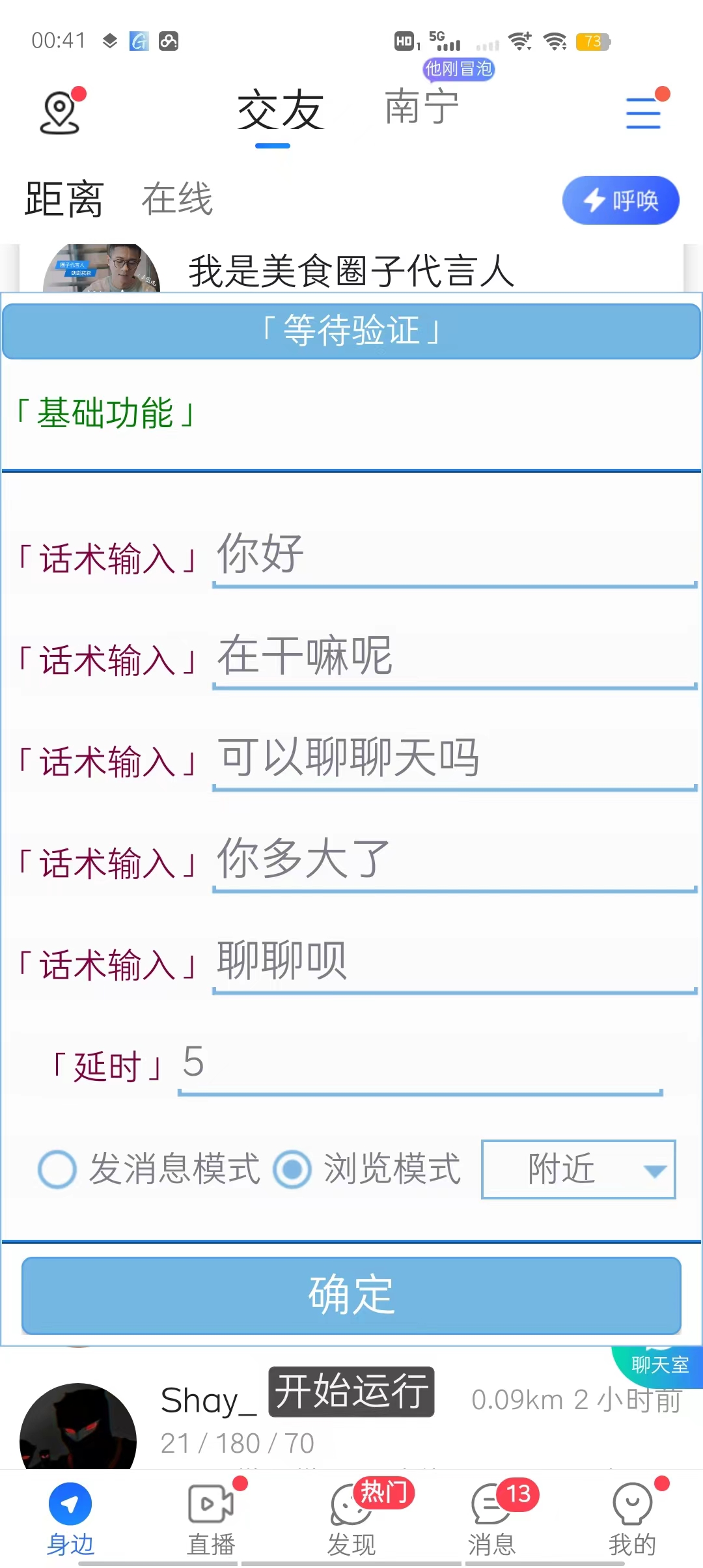Change the 延时 delay value field
This screenshot has height=1568, width=703.
point(420,1064)
